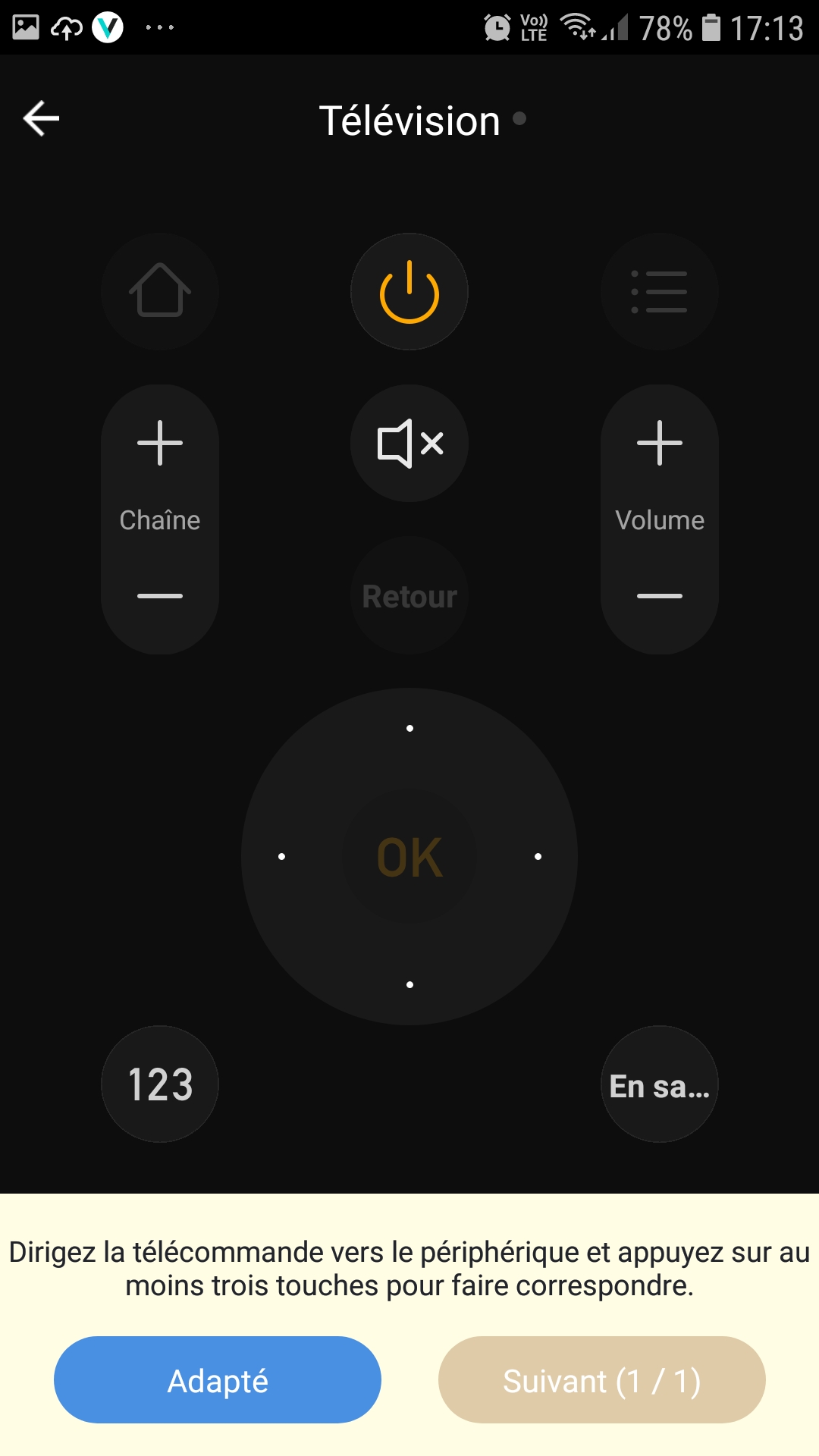
Task: Tap Suivant (1 / 1)
Action: (x=601, y=1380)
